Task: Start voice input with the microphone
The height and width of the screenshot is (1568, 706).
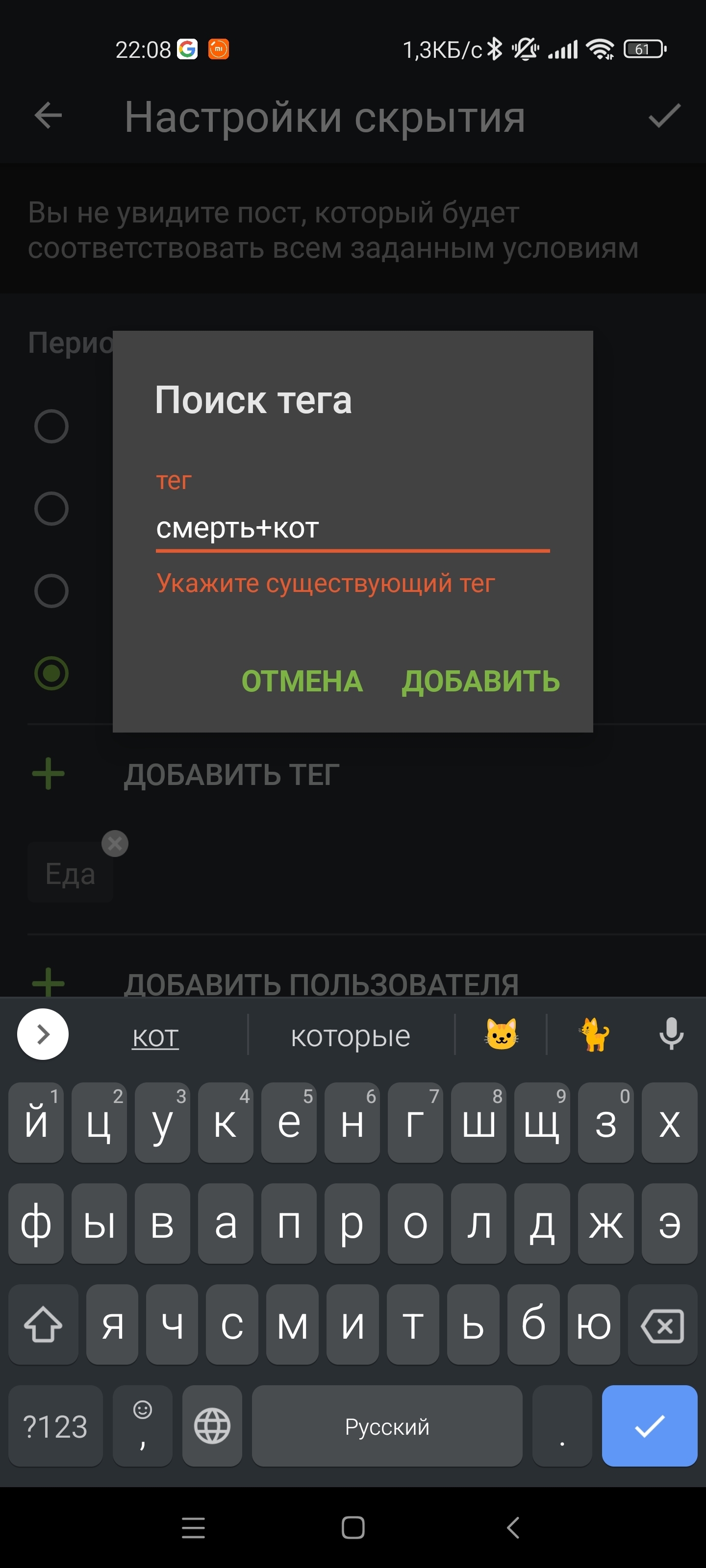Action: click(671, 1033)
